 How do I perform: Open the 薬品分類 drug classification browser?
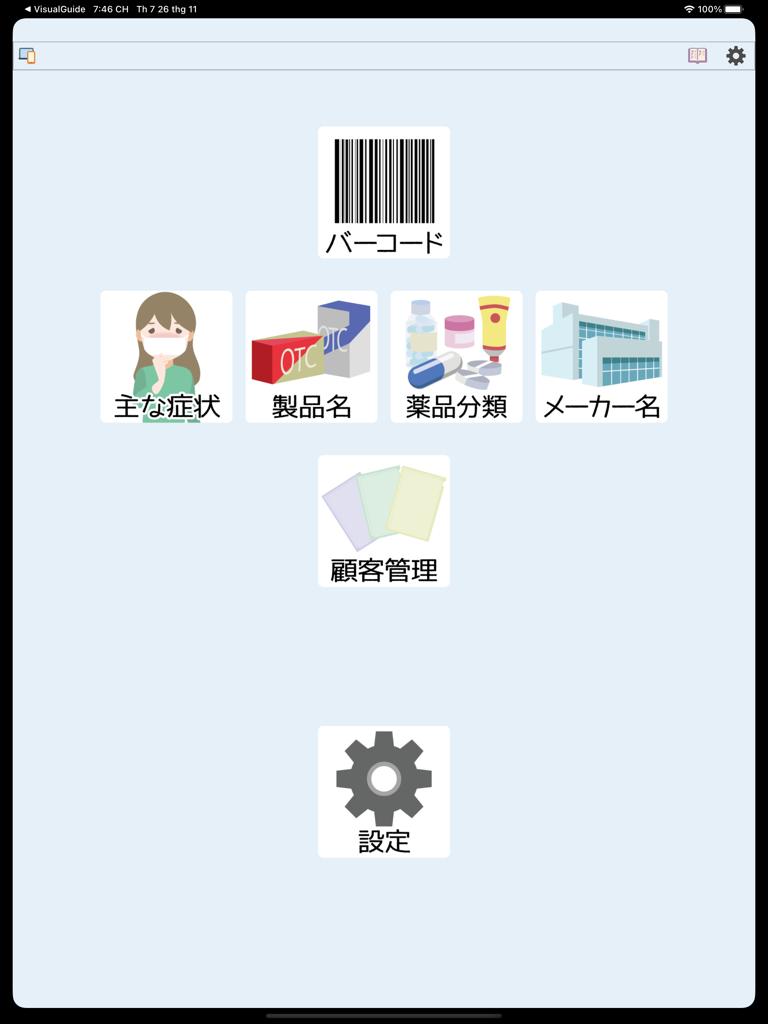pos(455,355)
